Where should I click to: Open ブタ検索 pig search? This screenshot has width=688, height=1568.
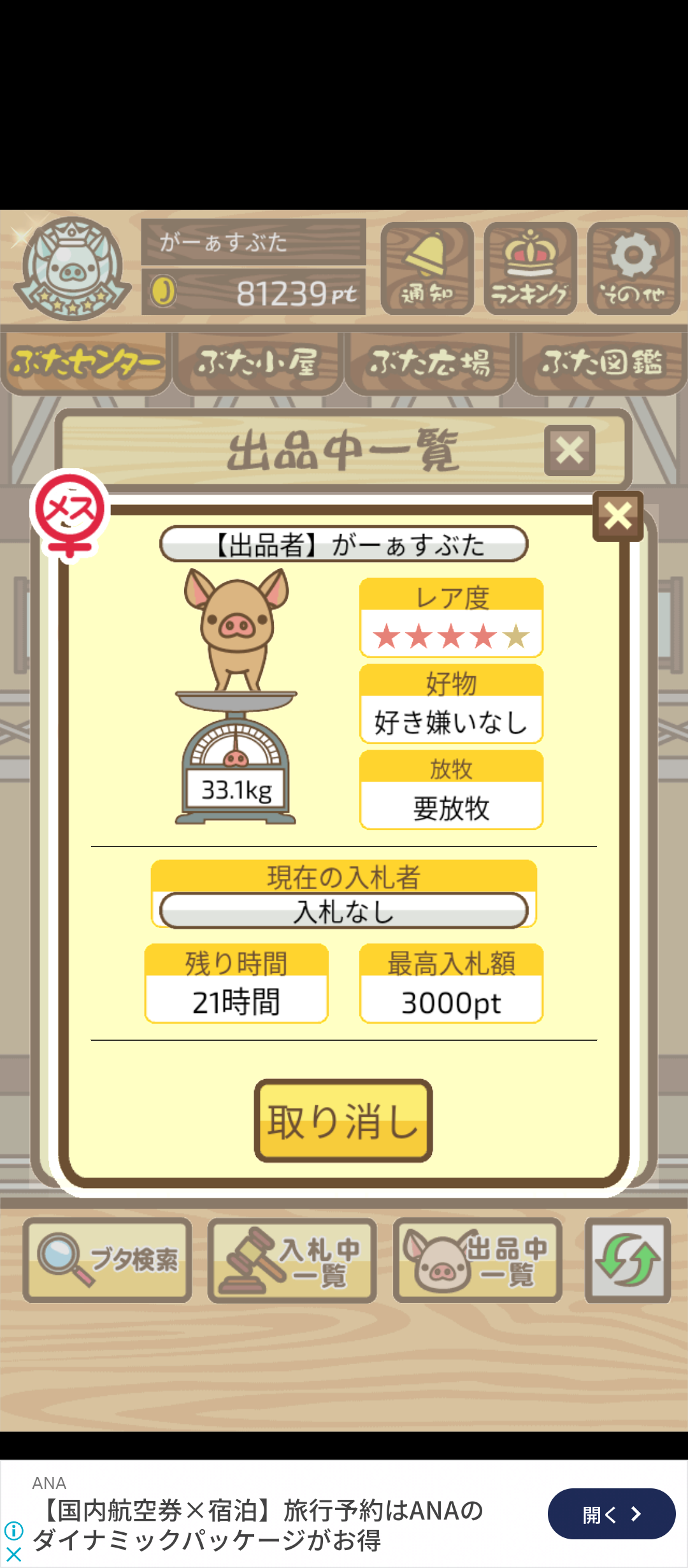tap(107, 1259)
